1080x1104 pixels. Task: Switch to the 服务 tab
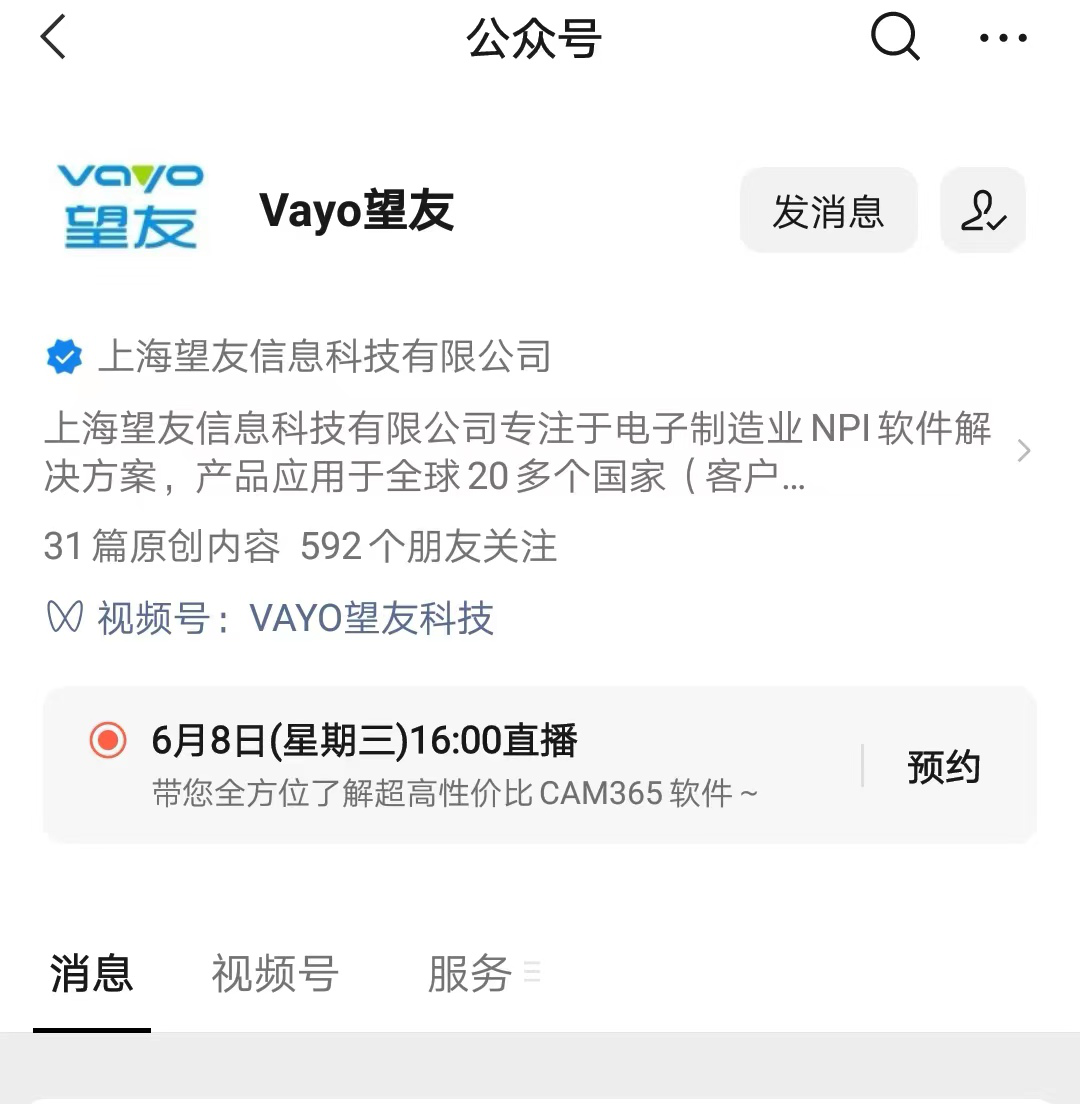tap(470, 973)
